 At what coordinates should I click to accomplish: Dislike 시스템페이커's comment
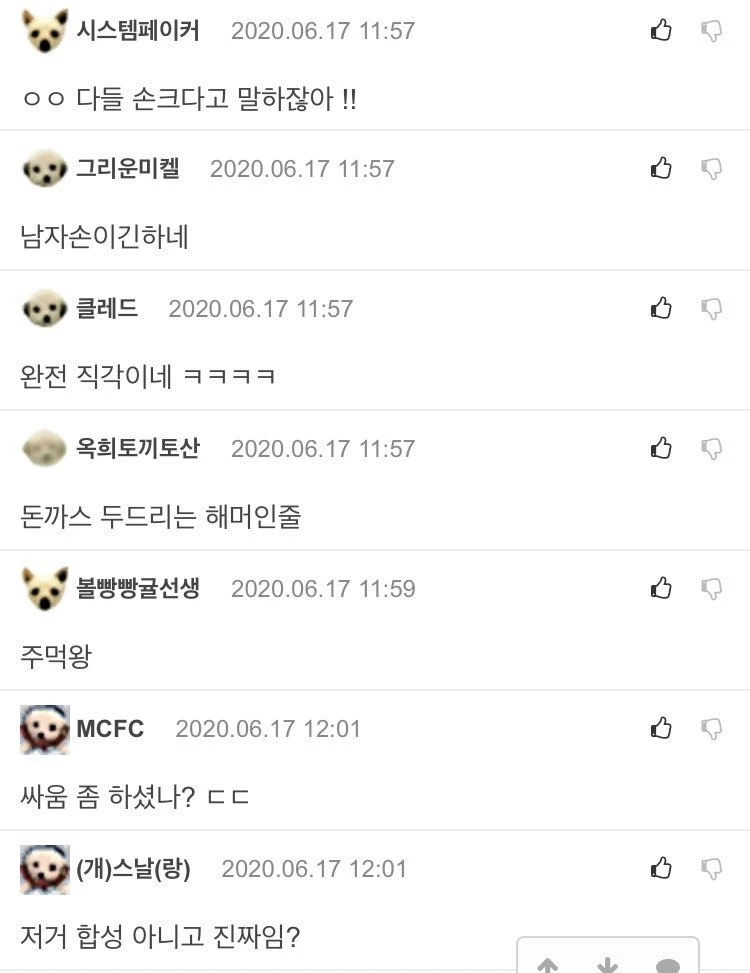click(712, 31)
